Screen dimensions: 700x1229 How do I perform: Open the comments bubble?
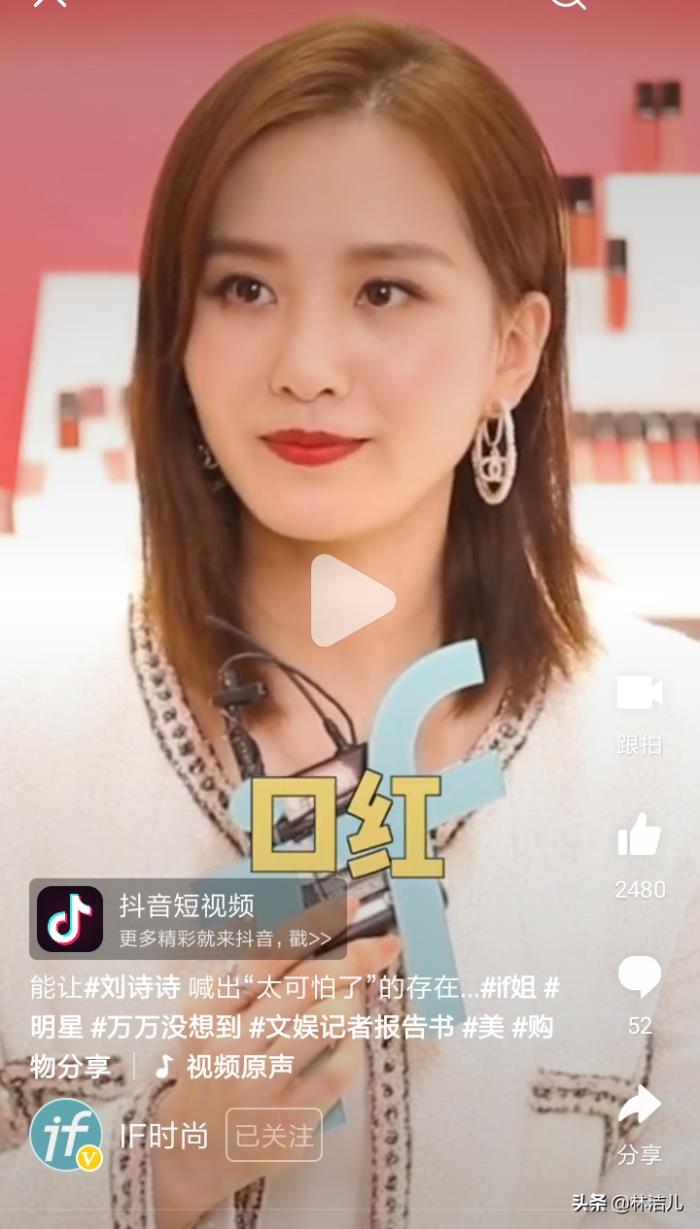click(639, 975)
